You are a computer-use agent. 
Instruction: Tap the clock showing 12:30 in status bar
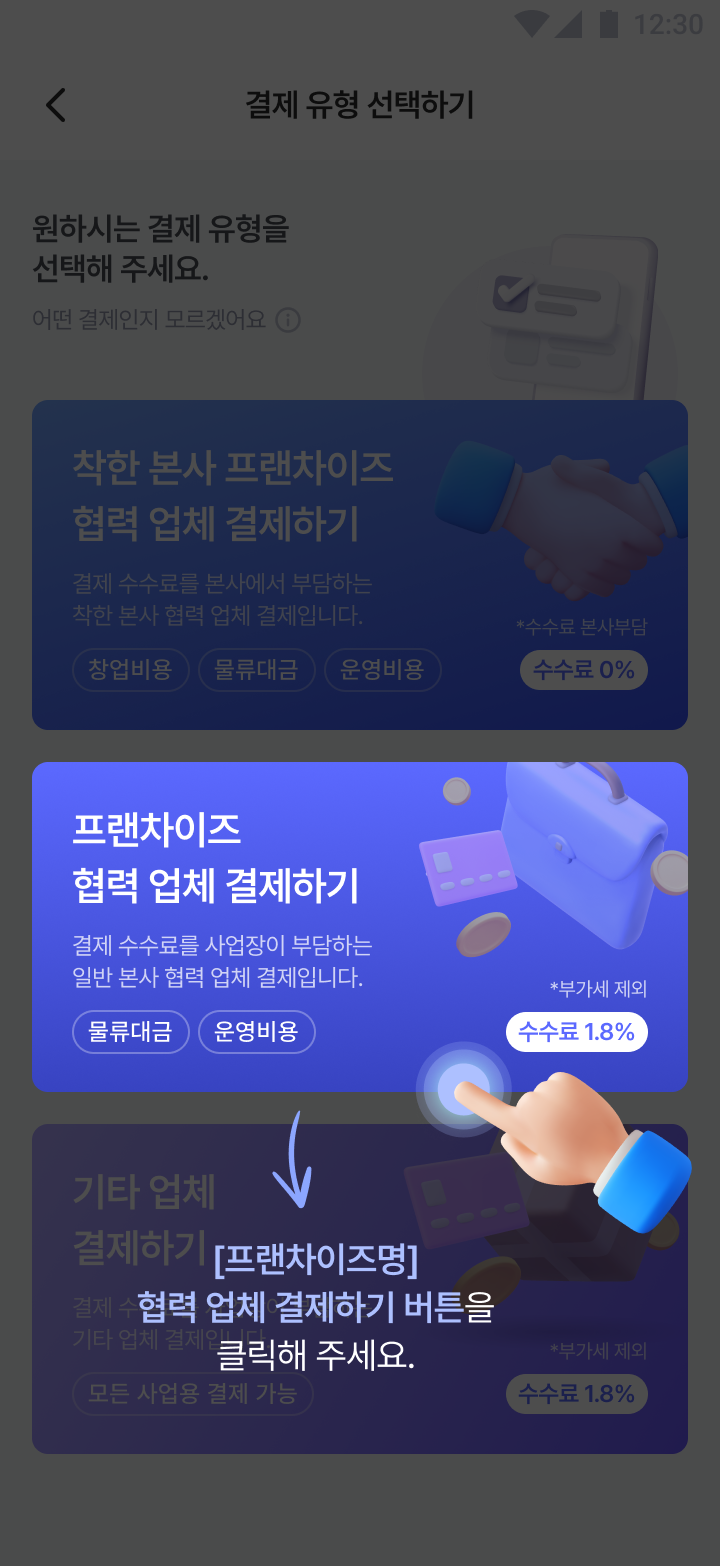(671, 25)
